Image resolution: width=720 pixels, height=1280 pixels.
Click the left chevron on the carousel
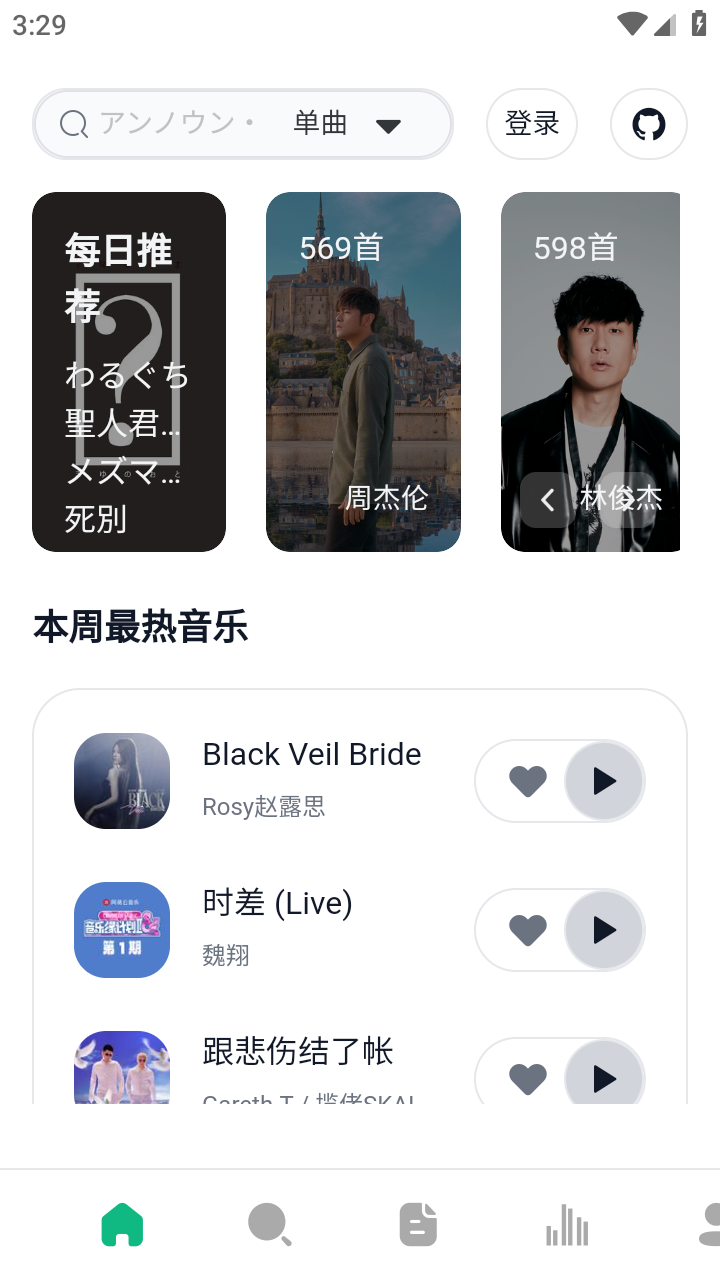tap(547, 500)
